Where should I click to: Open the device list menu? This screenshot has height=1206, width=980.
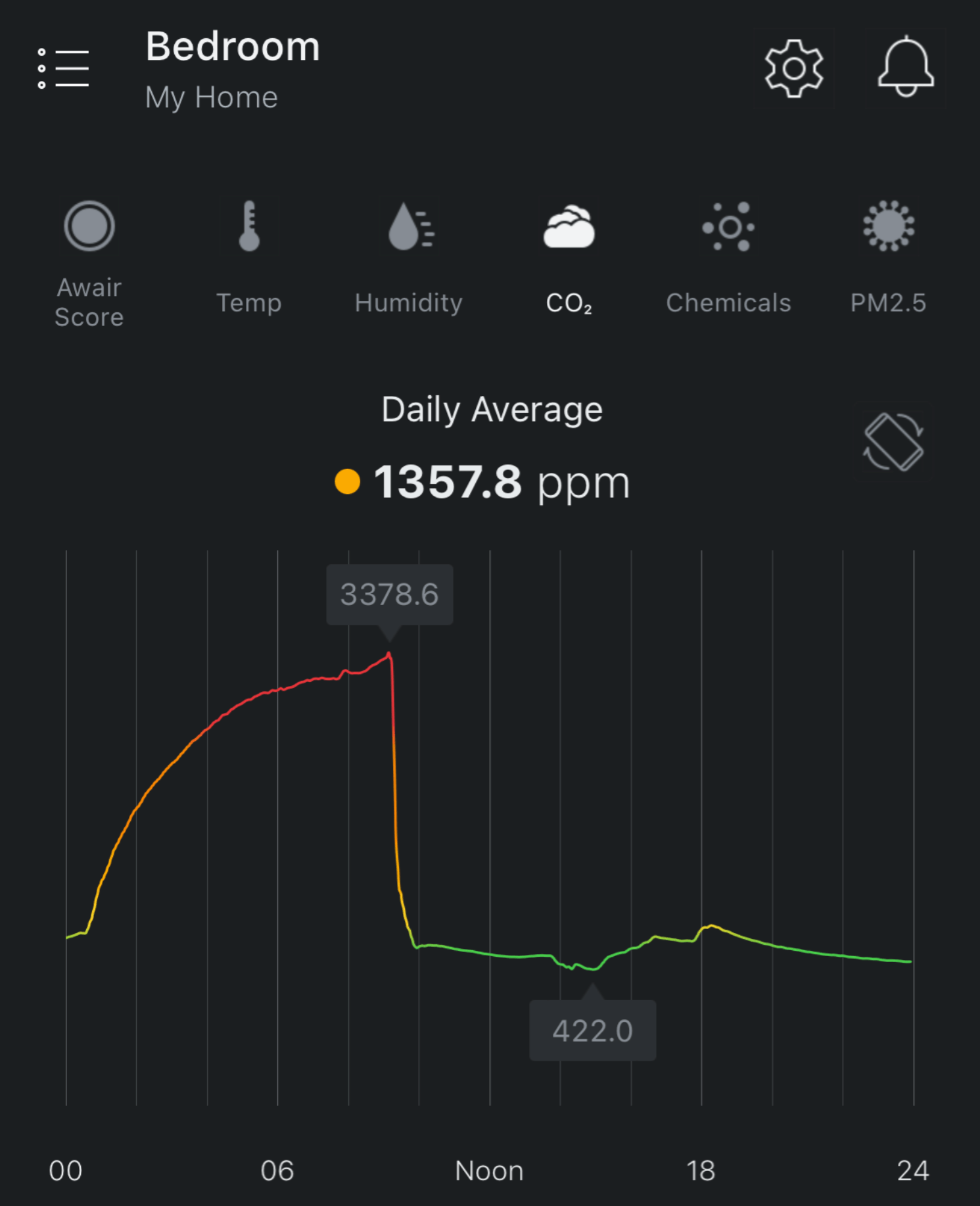point(64,68)
